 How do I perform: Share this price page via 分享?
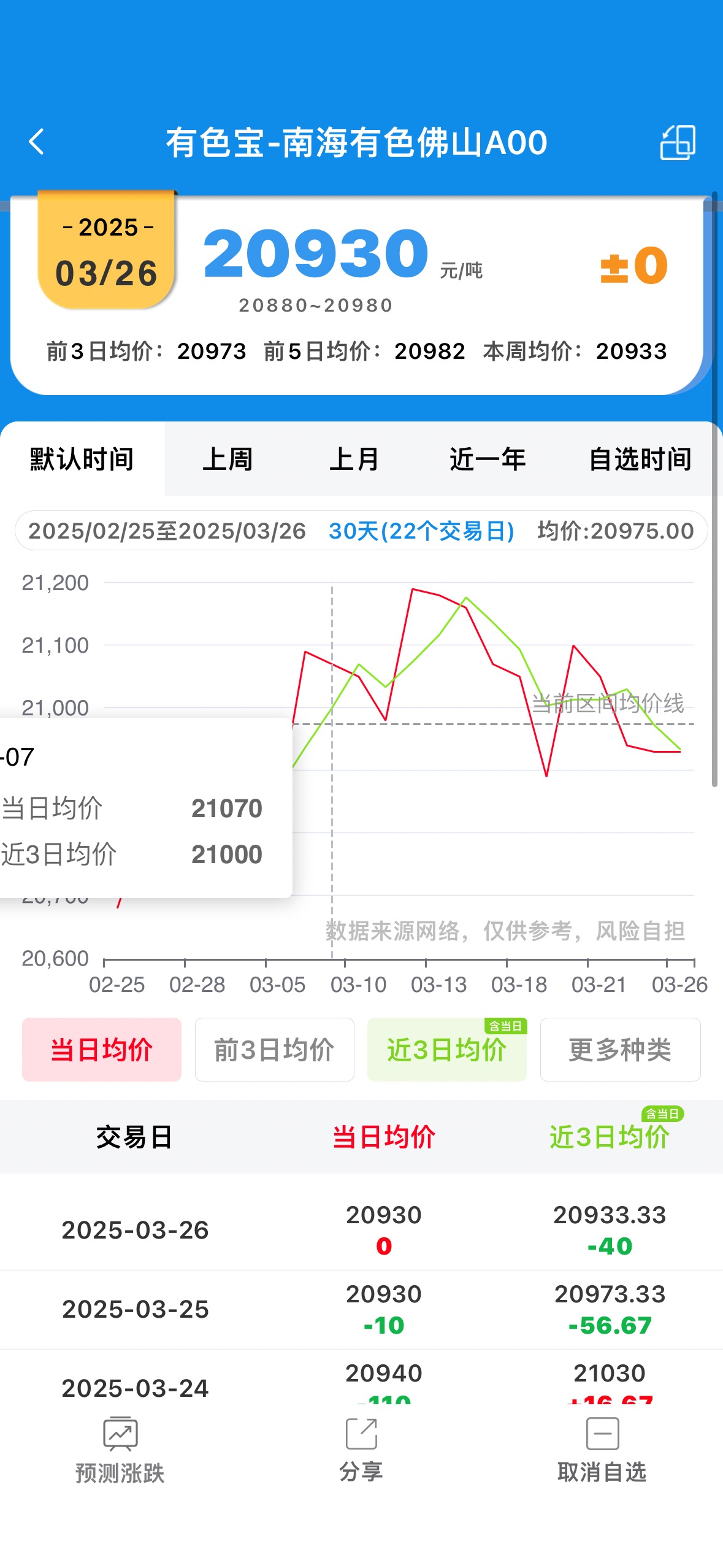pyautogui.click(x=361, y=1450)
